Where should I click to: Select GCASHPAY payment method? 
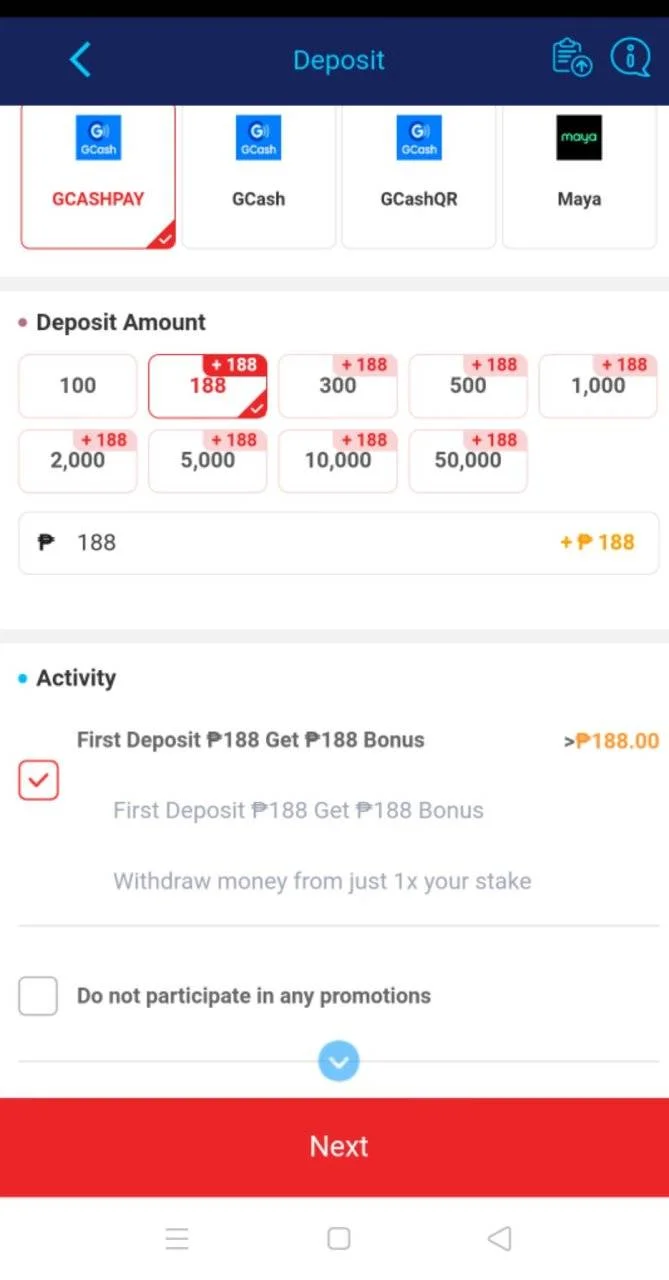(x=98, y=176)
